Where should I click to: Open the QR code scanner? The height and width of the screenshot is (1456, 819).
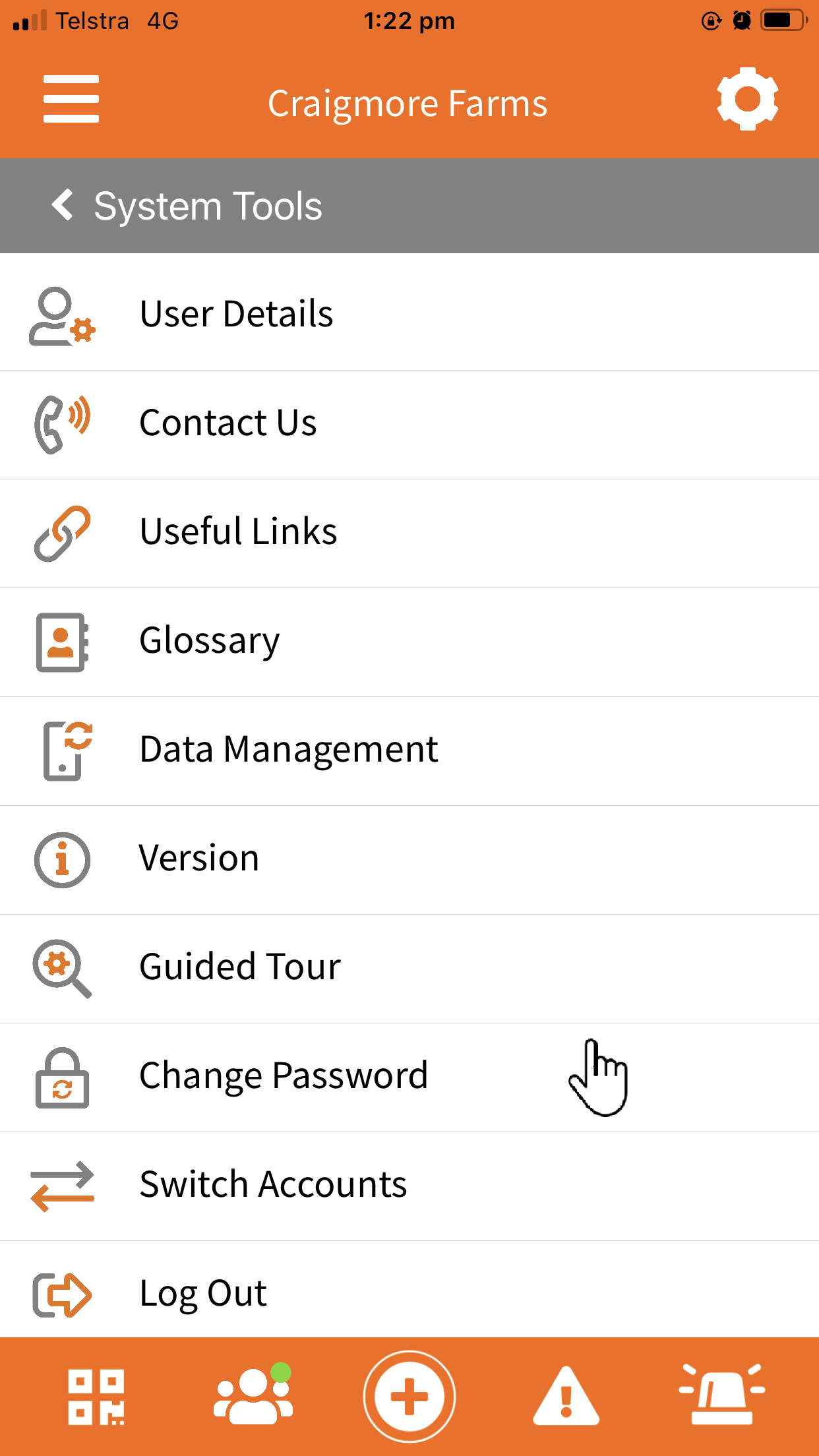96,1397
